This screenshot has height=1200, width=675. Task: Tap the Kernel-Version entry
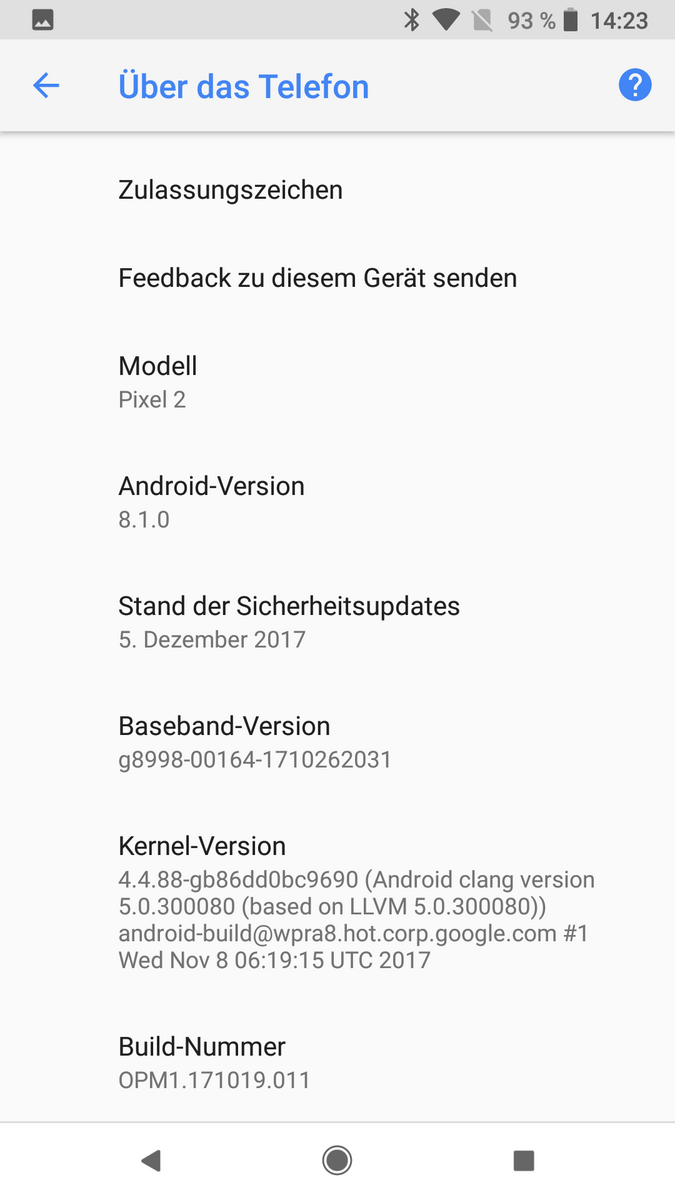click(x=355, y=902)
